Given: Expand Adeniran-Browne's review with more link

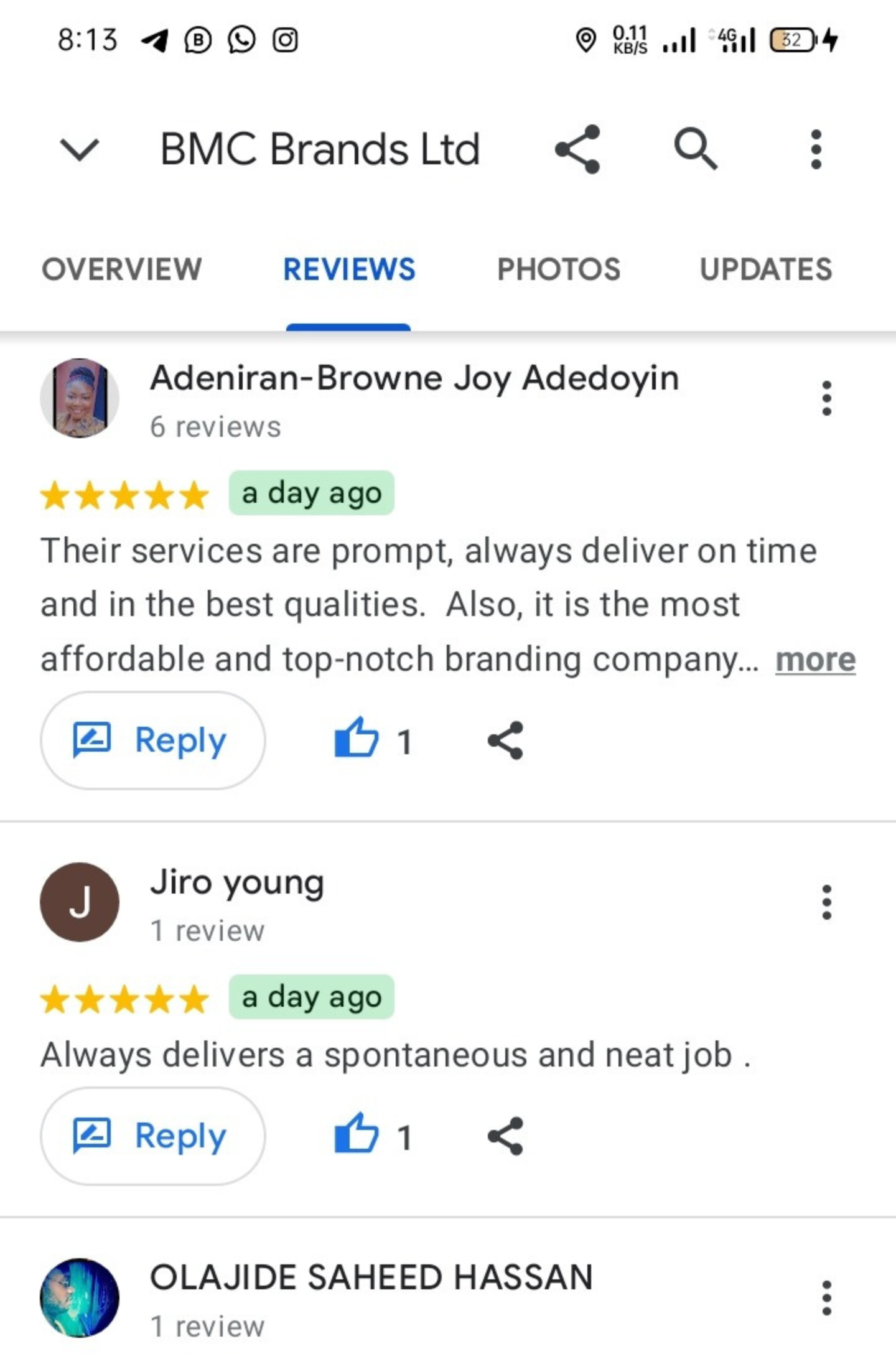Looking at the screenshot, I should (815, 660).
